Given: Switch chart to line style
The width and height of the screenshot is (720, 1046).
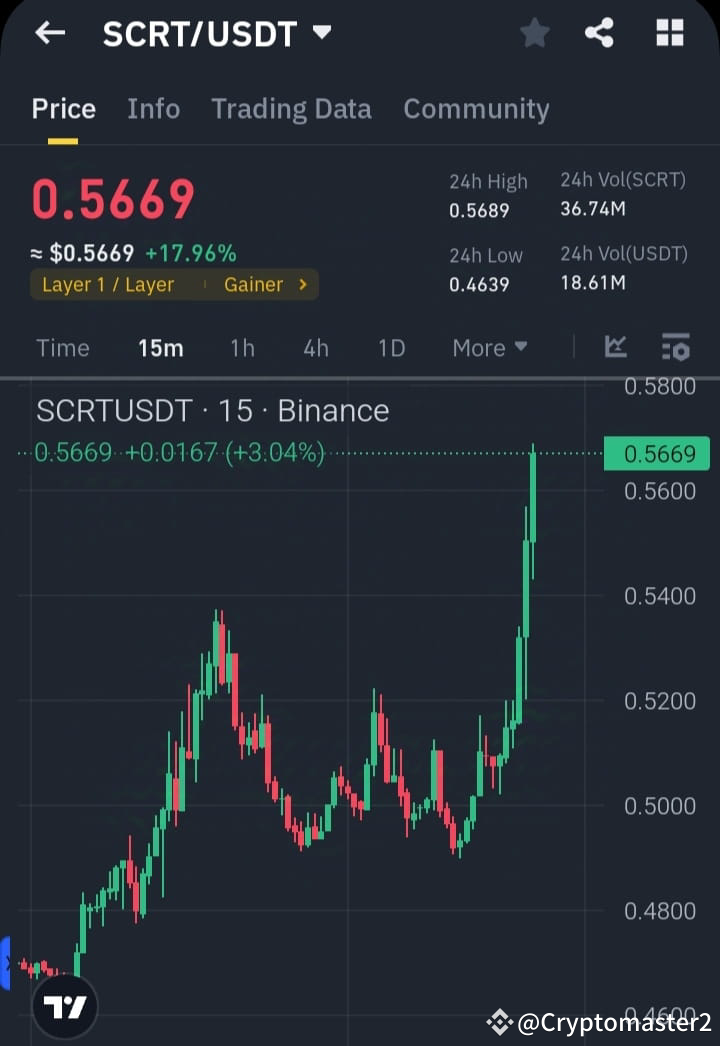Looking at the screenshot, I should point(616,347).
